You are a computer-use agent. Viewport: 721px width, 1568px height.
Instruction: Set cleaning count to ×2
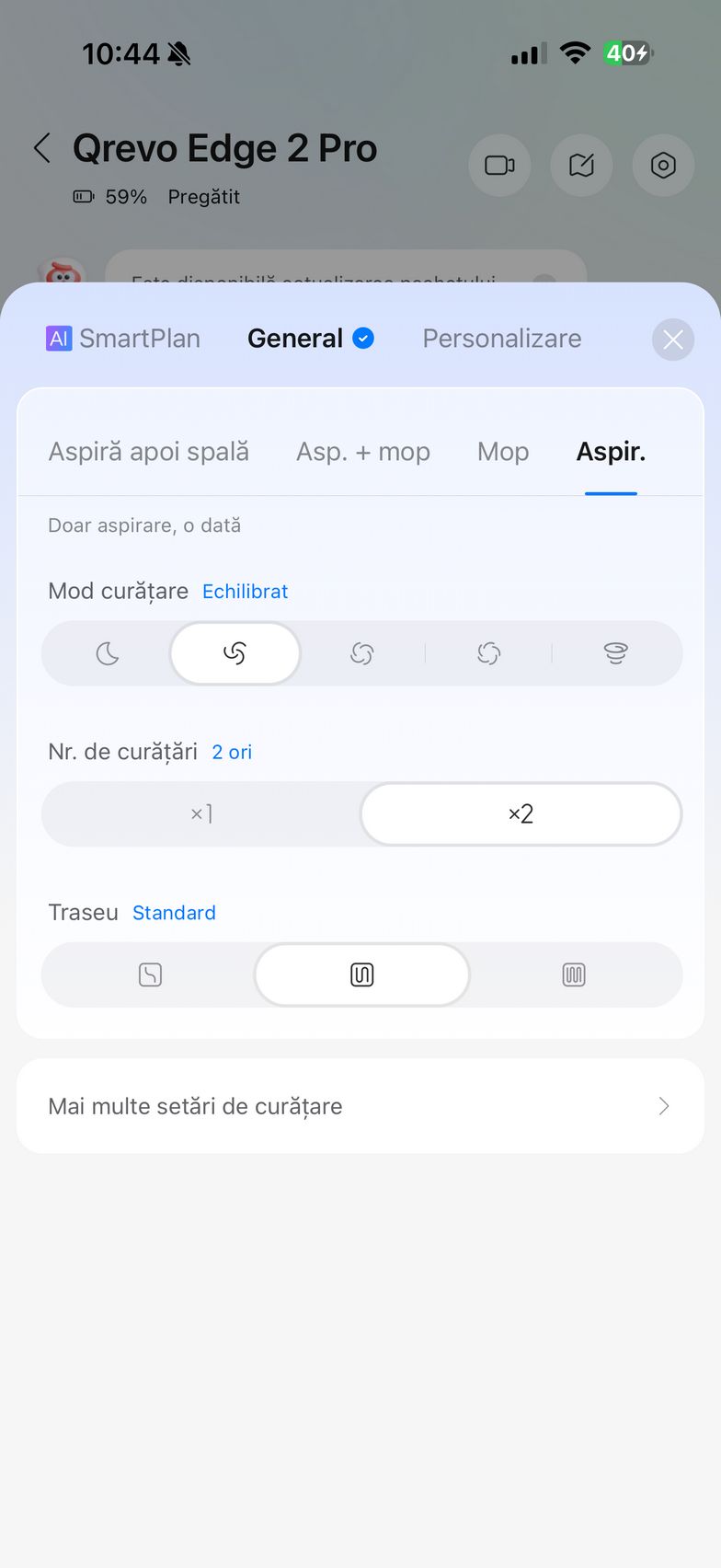[521, 813]
